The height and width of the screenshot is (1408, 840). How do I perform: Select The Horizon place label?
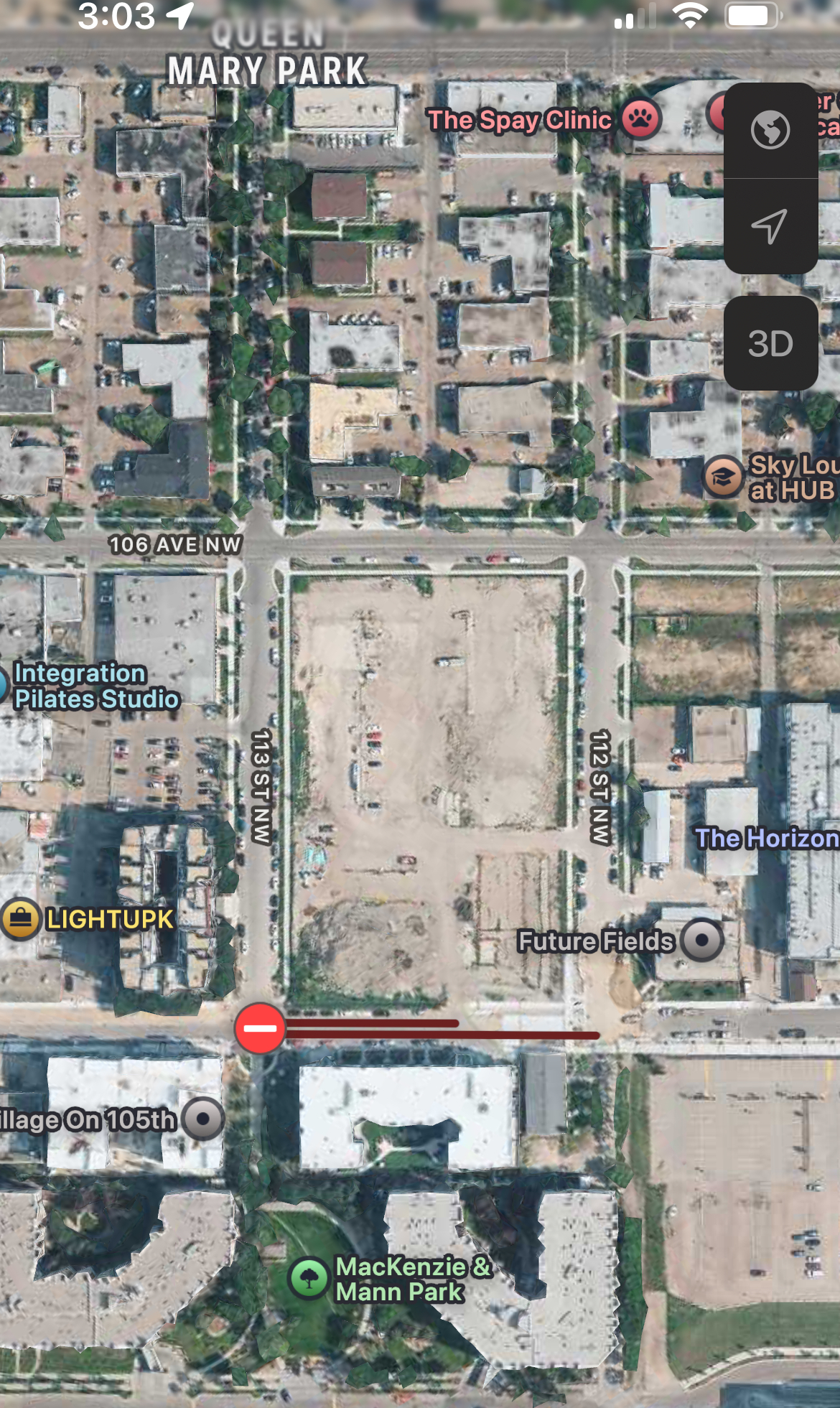(x=766, y=839)
